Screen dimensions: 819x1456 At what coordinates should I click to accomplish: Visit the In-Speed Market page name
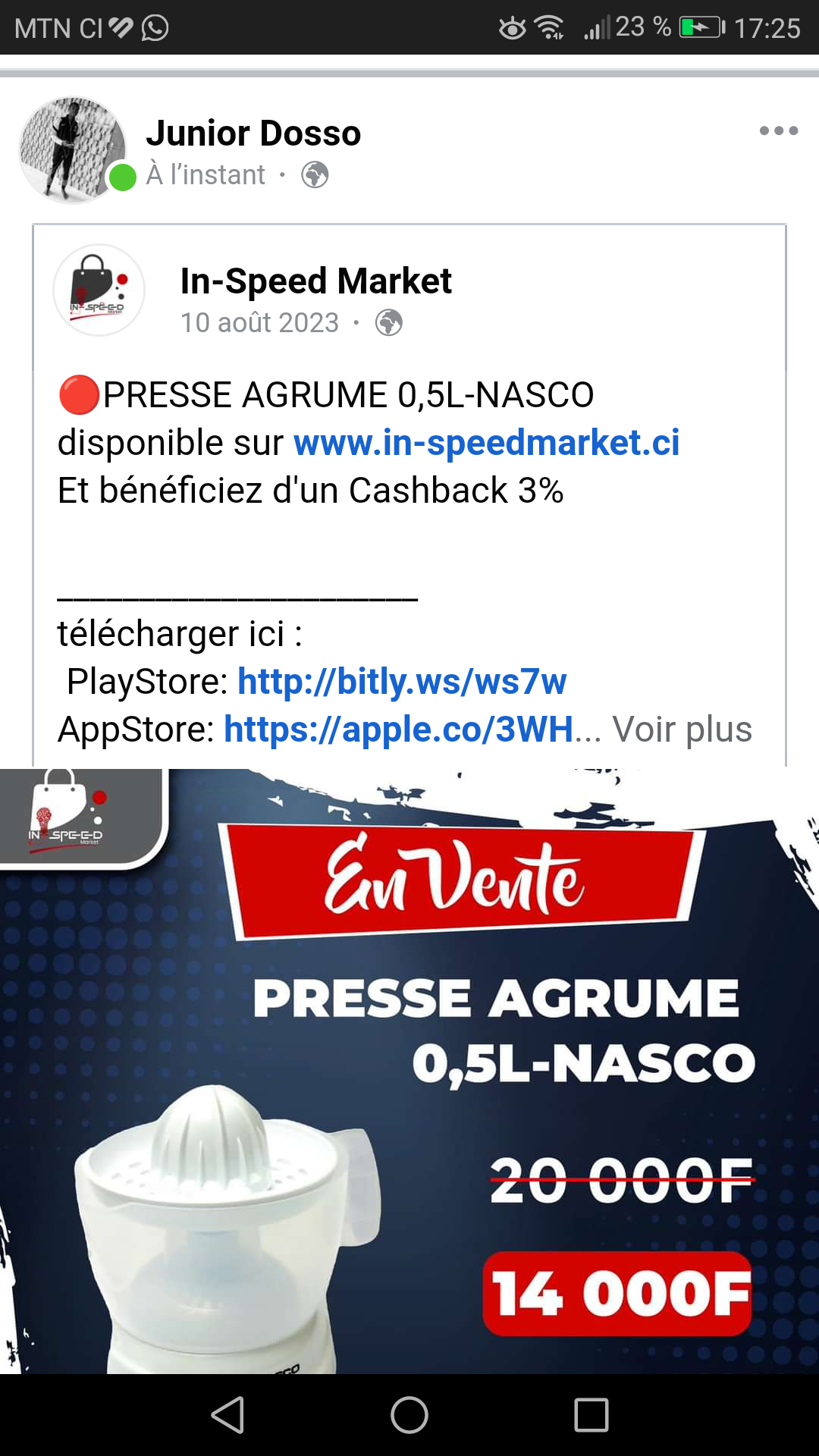click(x=315, y=281)
